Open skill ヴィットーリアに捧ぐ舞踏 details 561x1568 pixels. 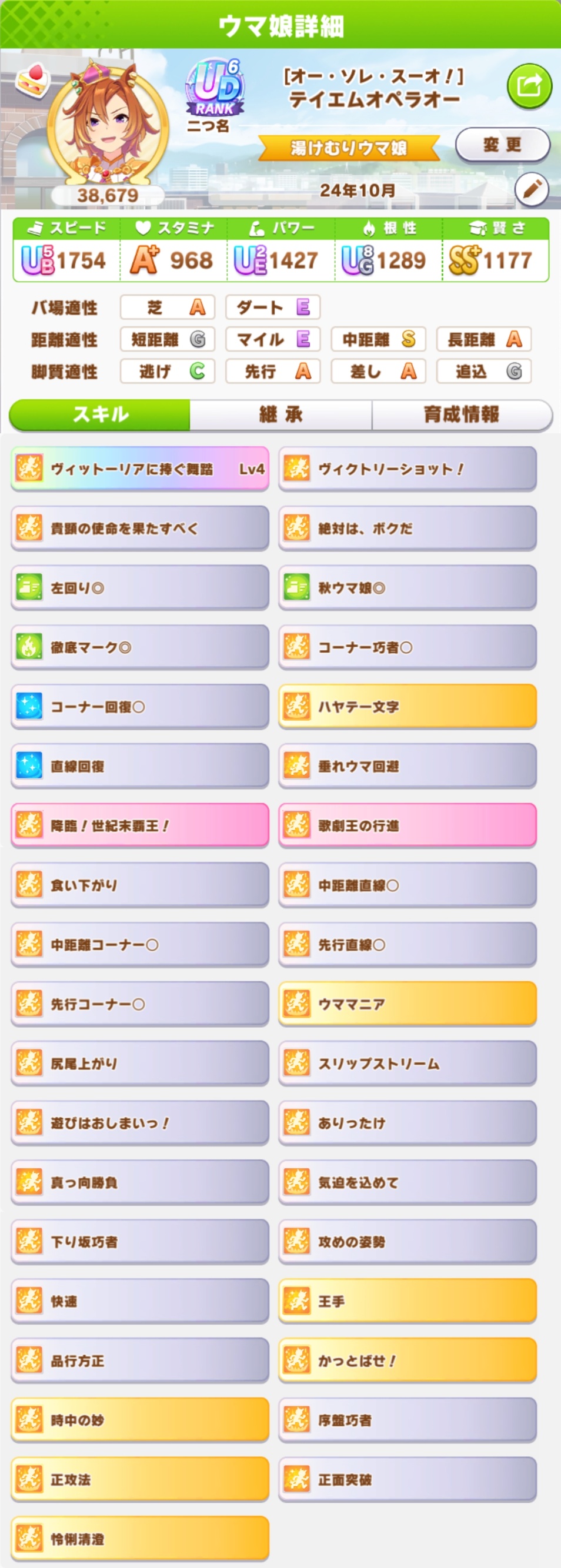click(139, 469)
